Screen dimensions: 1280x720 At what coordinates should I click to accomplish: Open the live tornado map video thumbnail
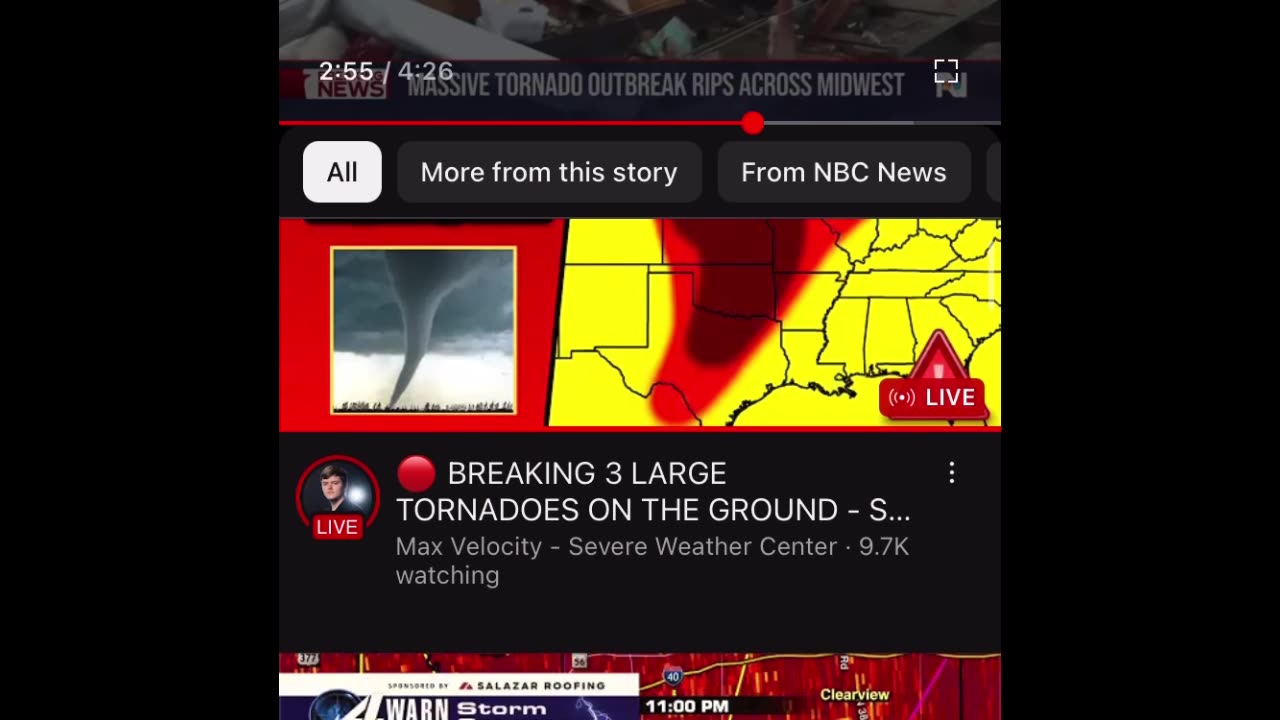coord(640,324)
